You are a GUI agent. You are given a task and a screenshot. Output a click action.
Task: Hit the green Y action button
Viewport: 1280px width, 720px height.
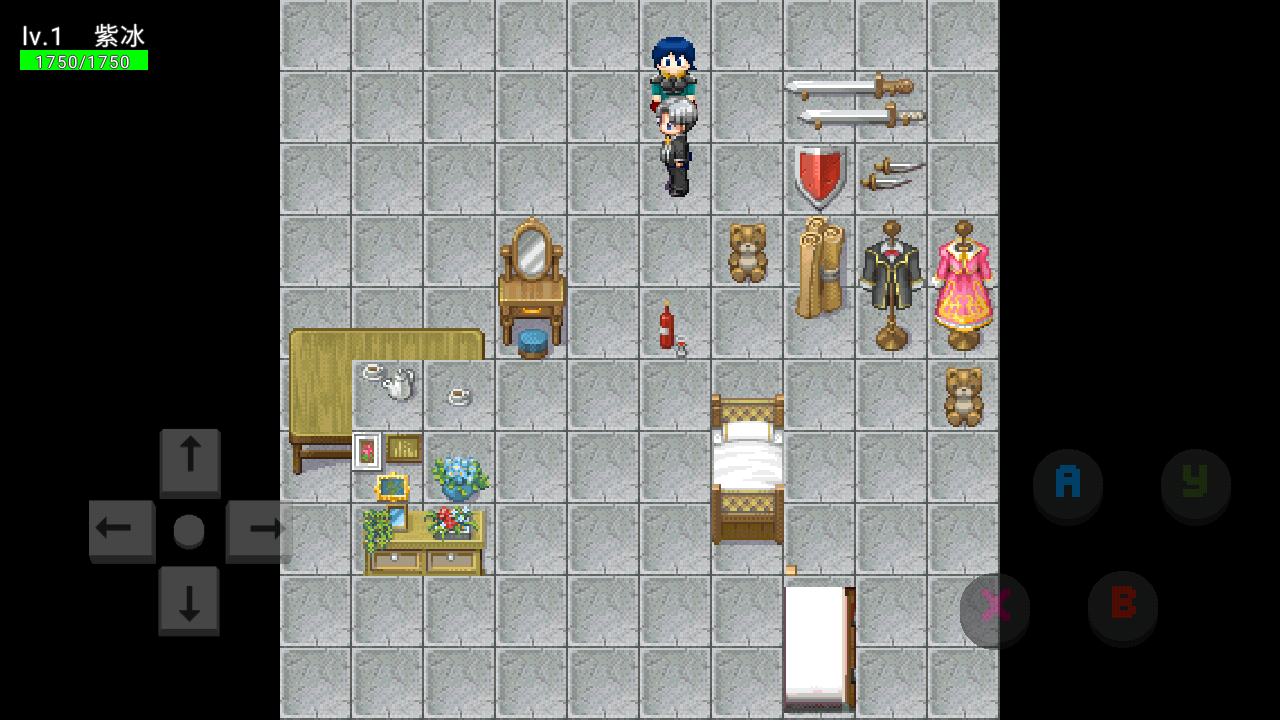click(1195, 484)
